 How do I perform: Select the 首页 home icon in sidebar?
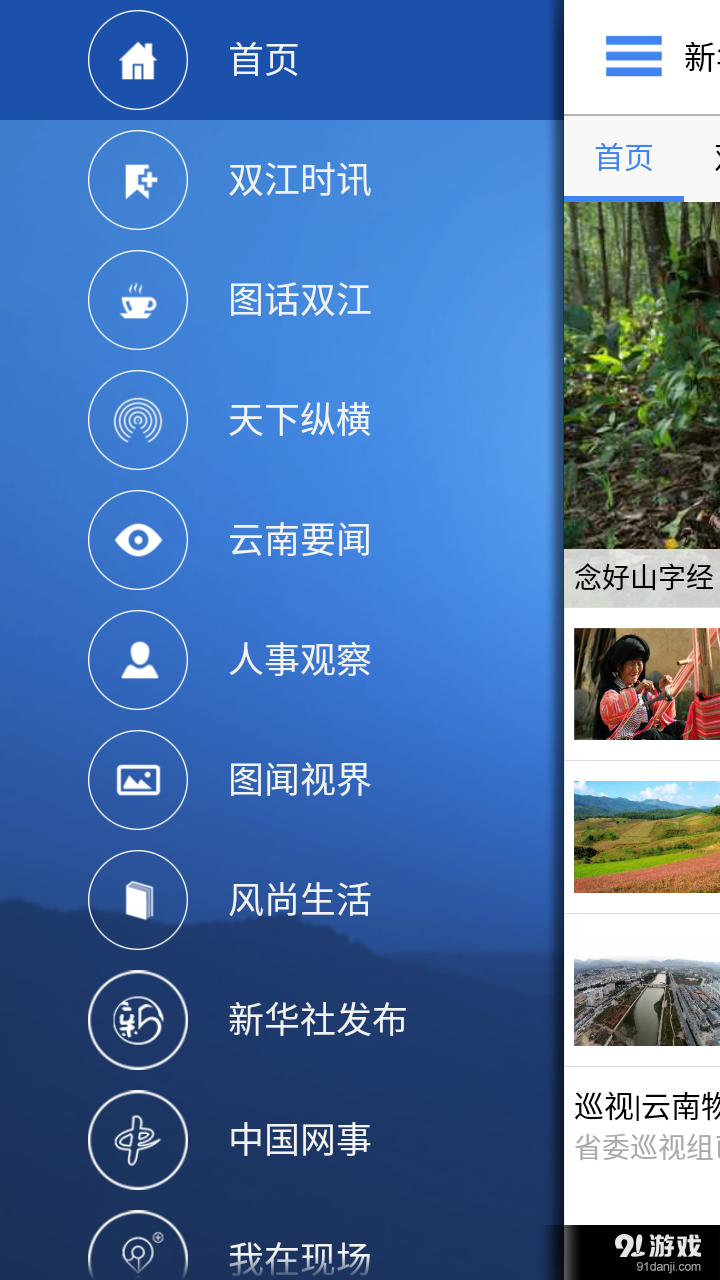pos(138,60)
